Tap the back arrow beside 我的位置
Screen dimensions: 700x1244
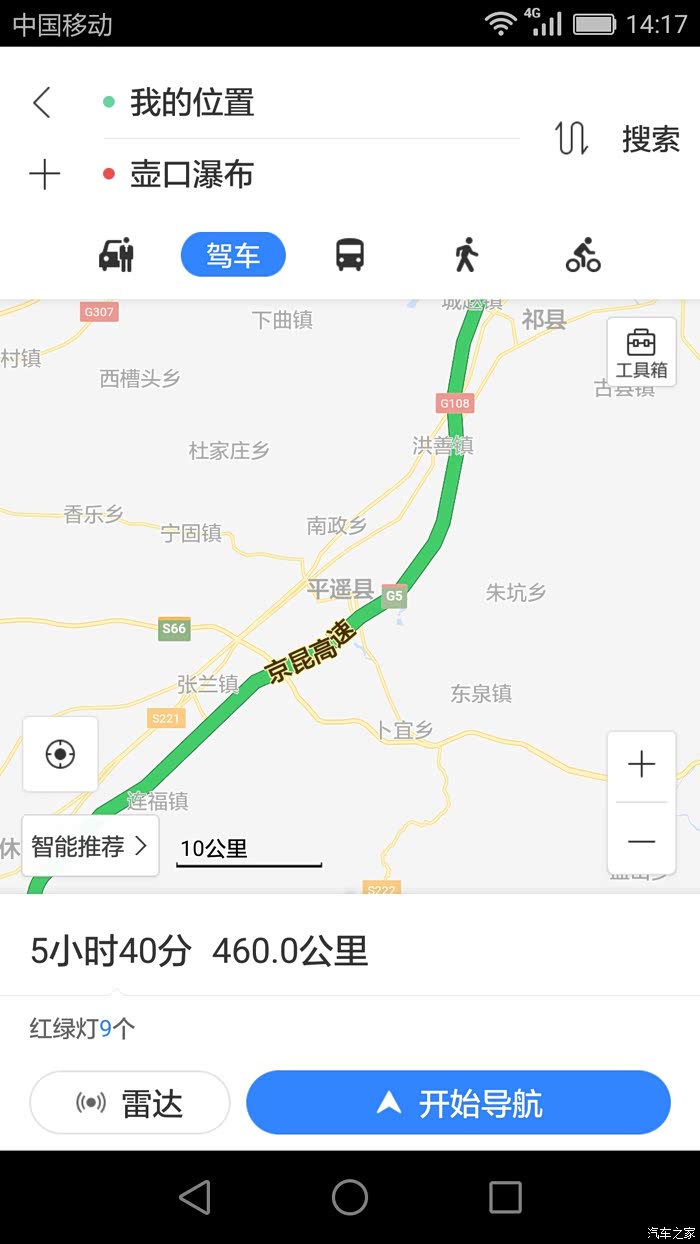(x=41, y=102)
